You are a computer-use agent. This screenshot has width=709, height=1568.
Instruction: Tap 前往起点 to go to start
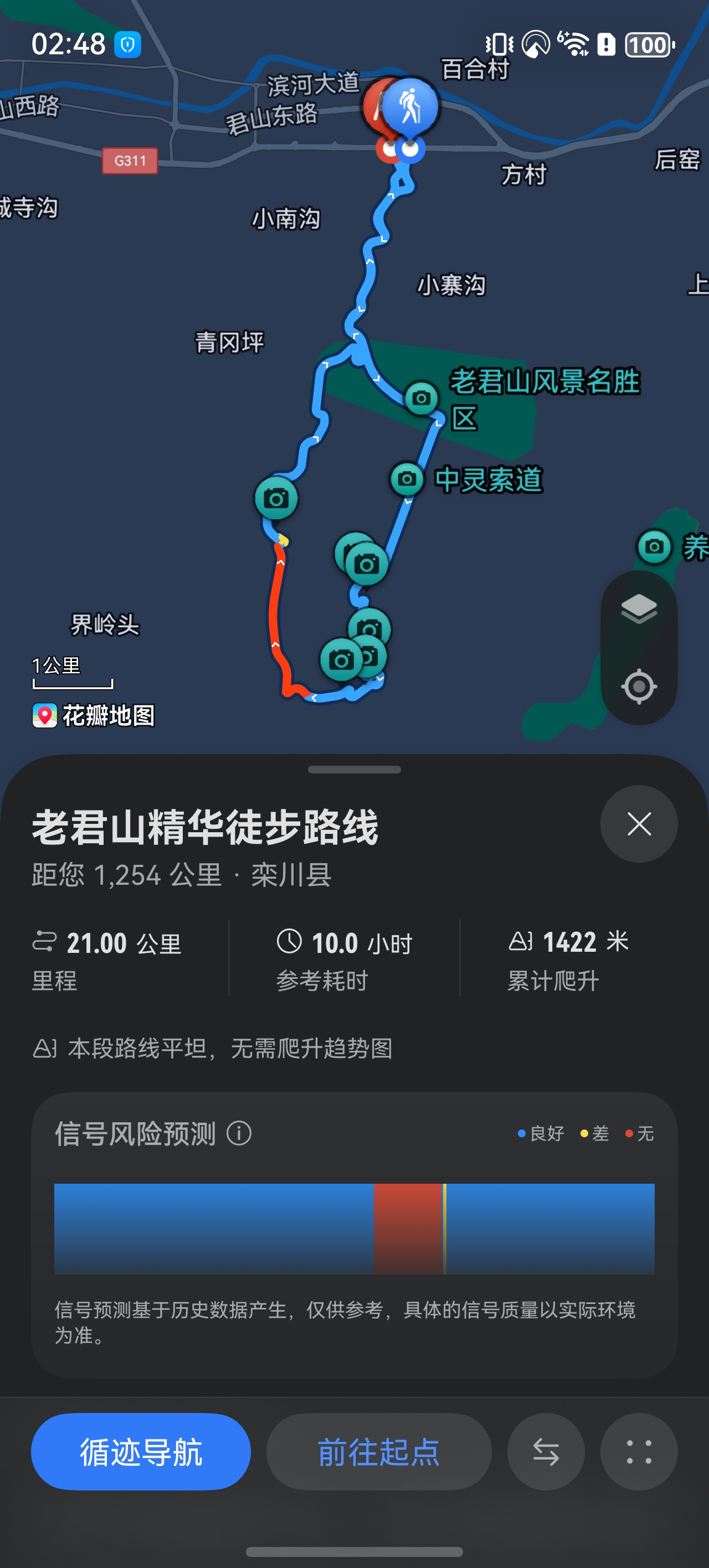[378, 1452]
